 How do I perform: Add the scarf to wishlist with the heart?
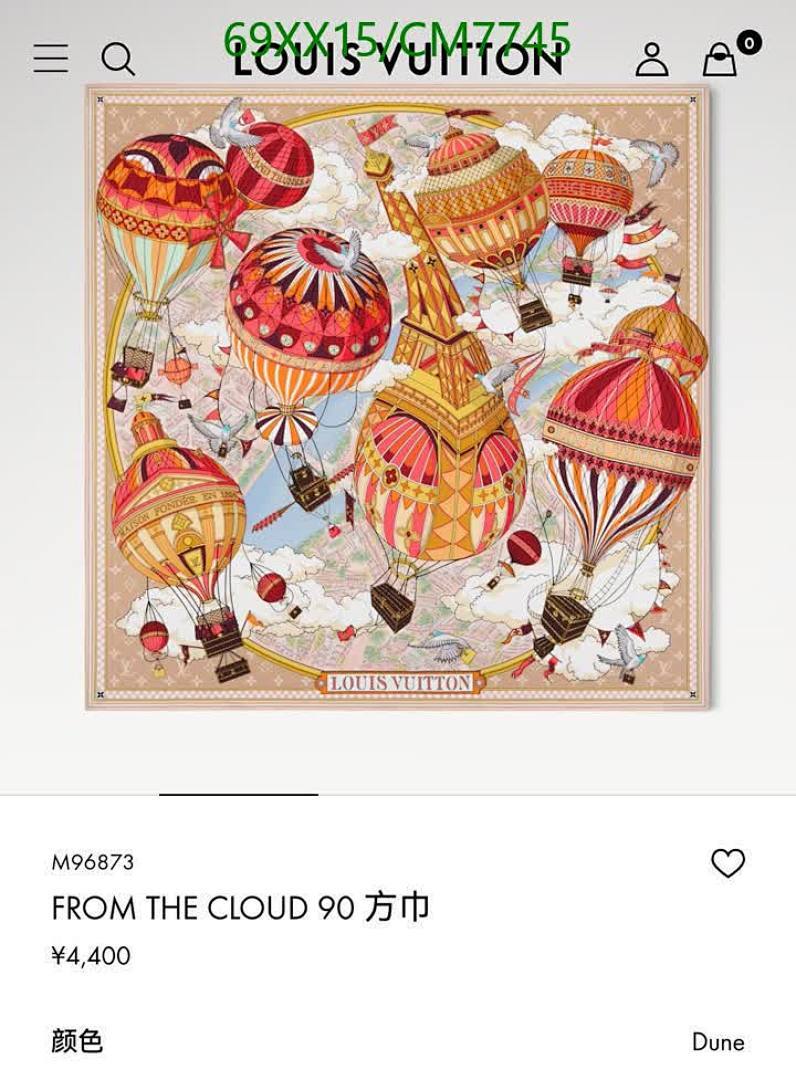tap(728, 863)
